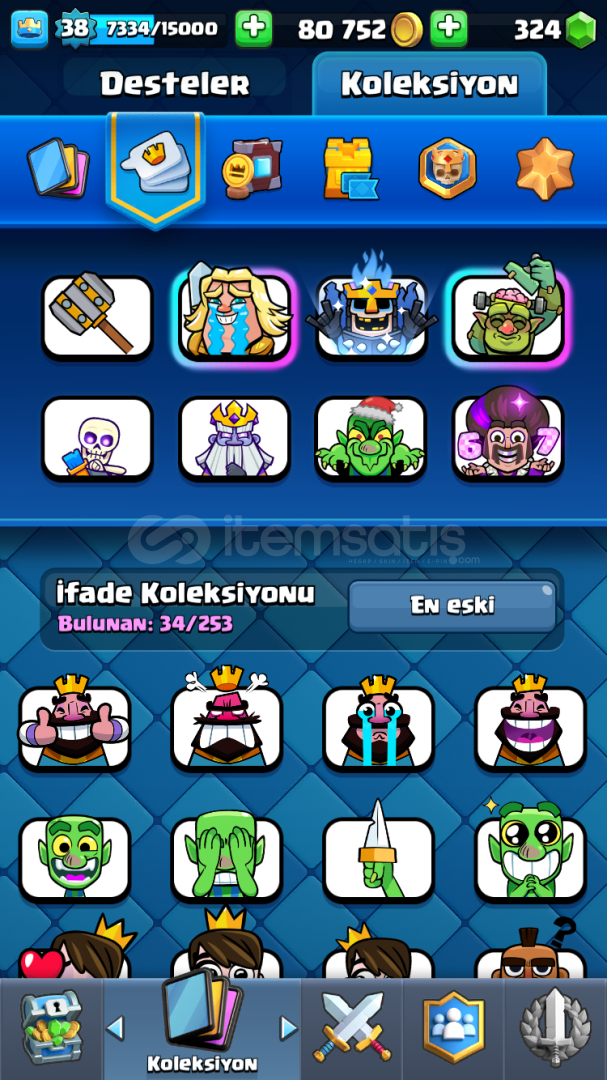Choose the Santa hat goblin emote

[370, 438]
